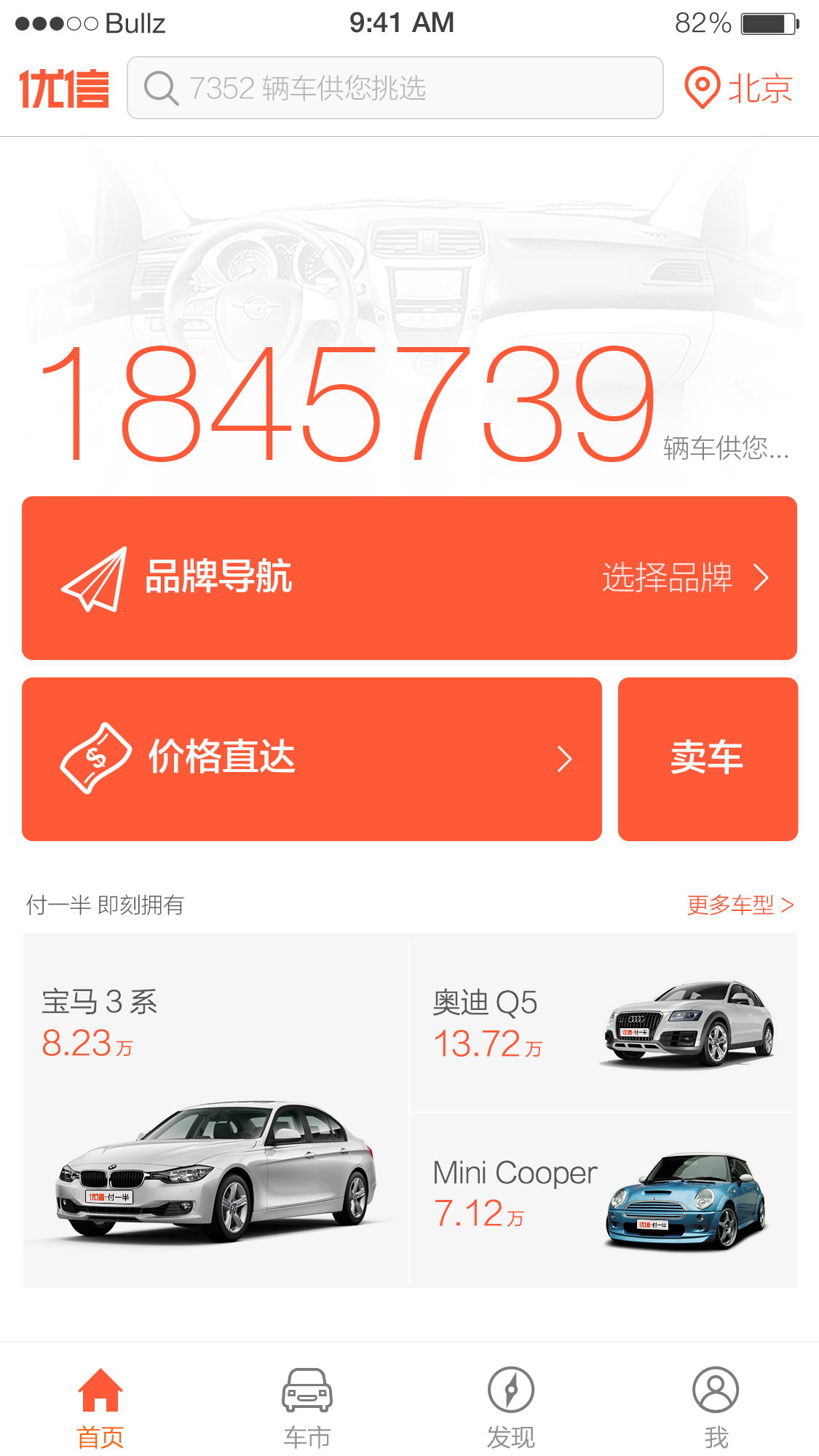
Task: Open the 奥迪 Q5 car card
Action: point(604,1023)
